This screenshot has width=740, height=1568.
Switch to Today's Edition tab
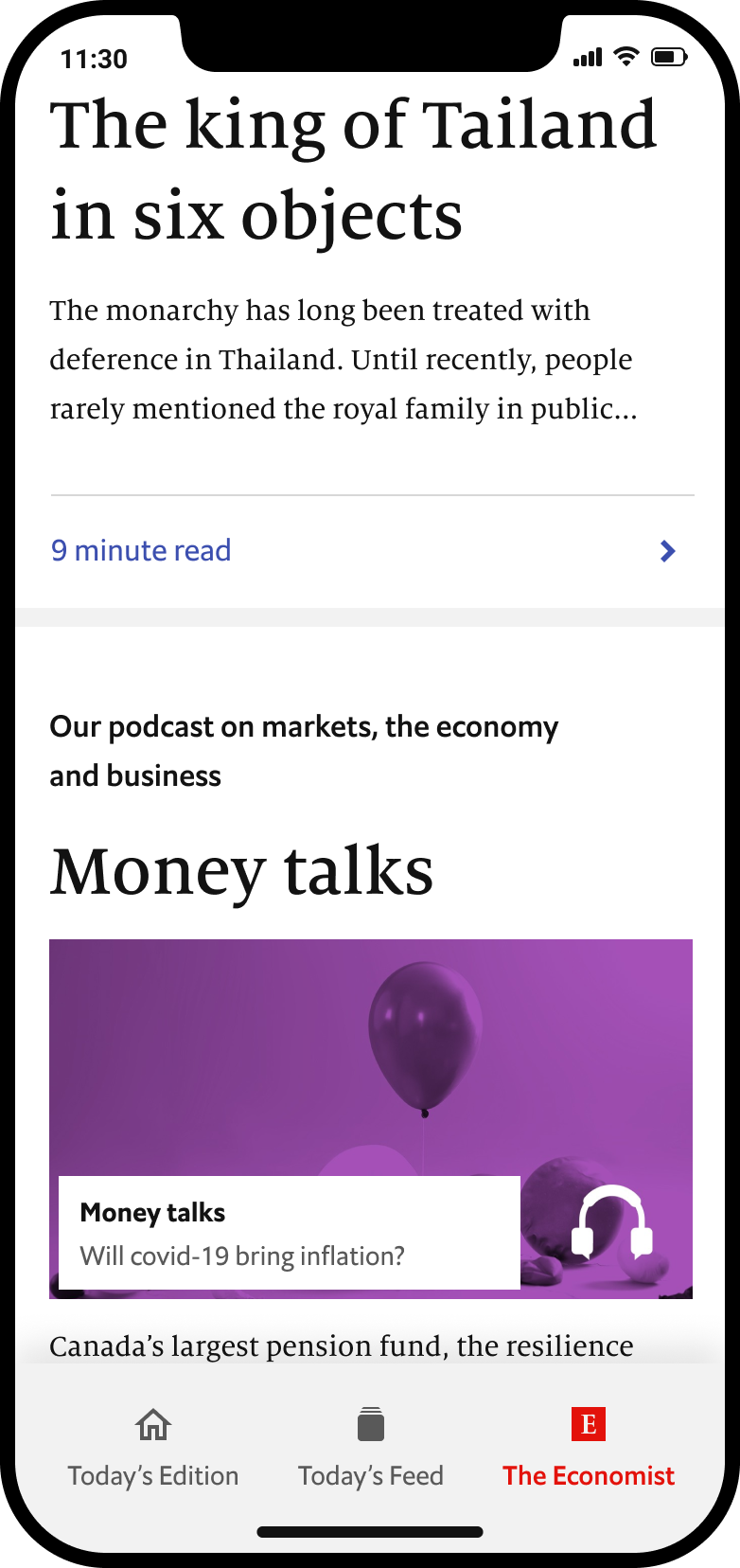(x=152, y=1447)
